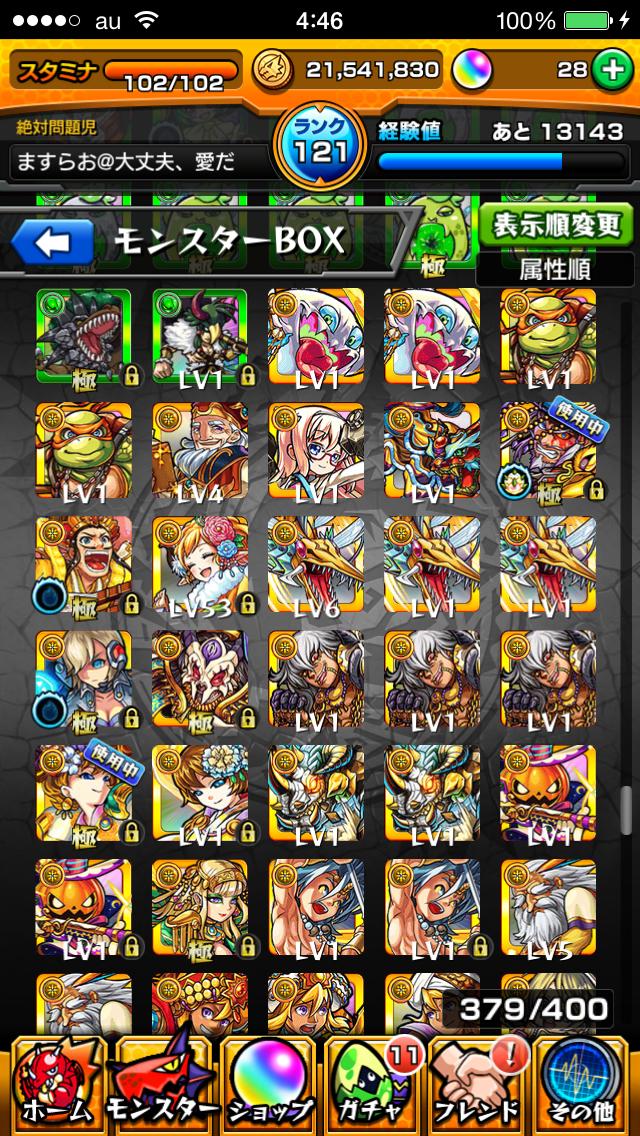Select the blonde girl with glasses monster
Image resolution: width=640 pixels, height=1136 pixels.
click(x=316, y=451)
